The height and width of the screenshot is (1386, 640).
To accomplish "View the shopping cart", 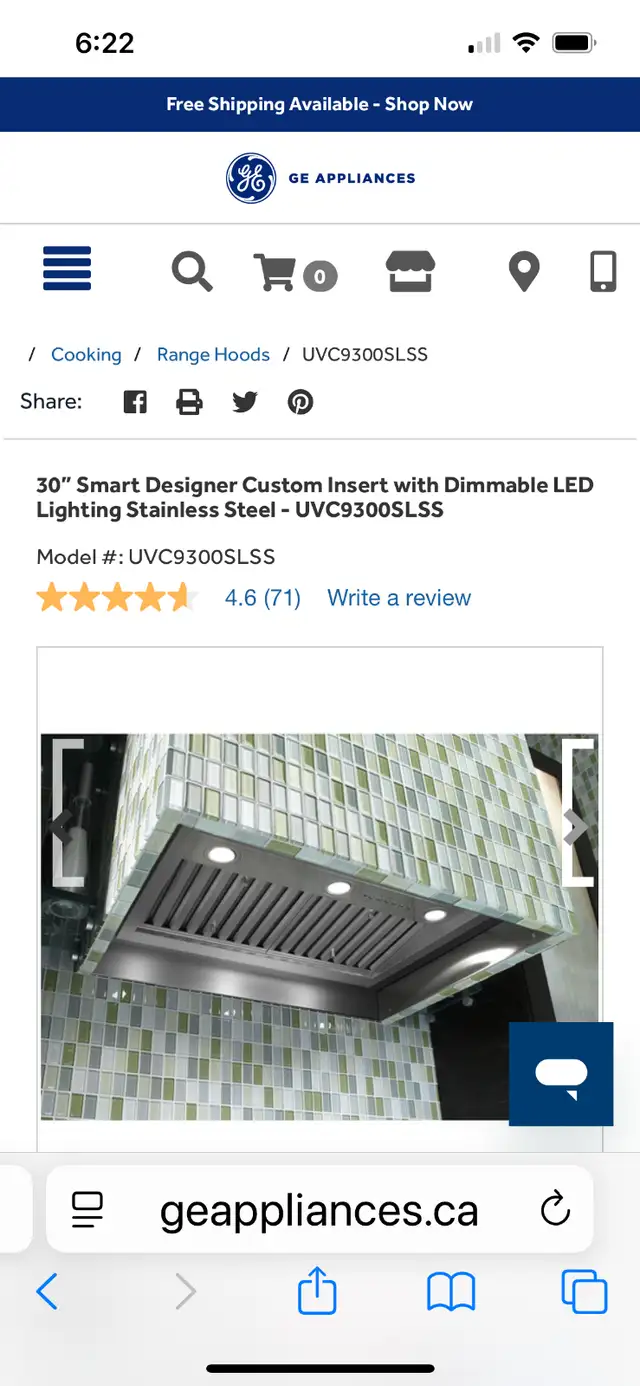I will [x=295, y=272].
